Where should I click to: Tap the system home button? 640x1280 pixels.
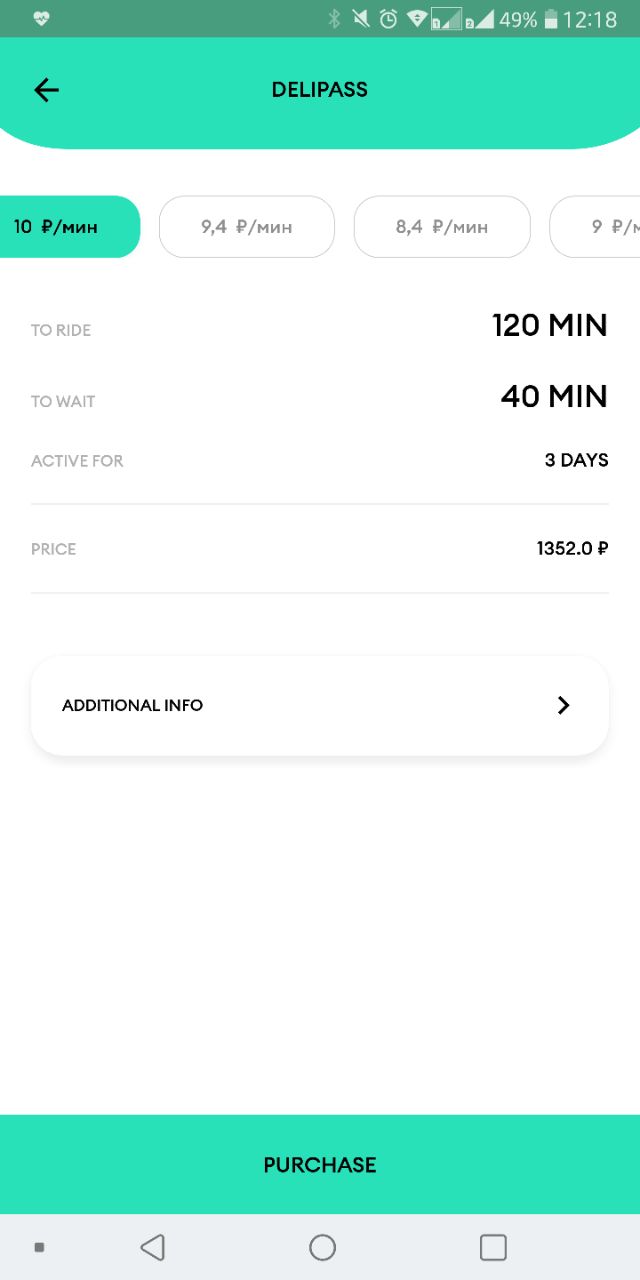coord(322,1247)
